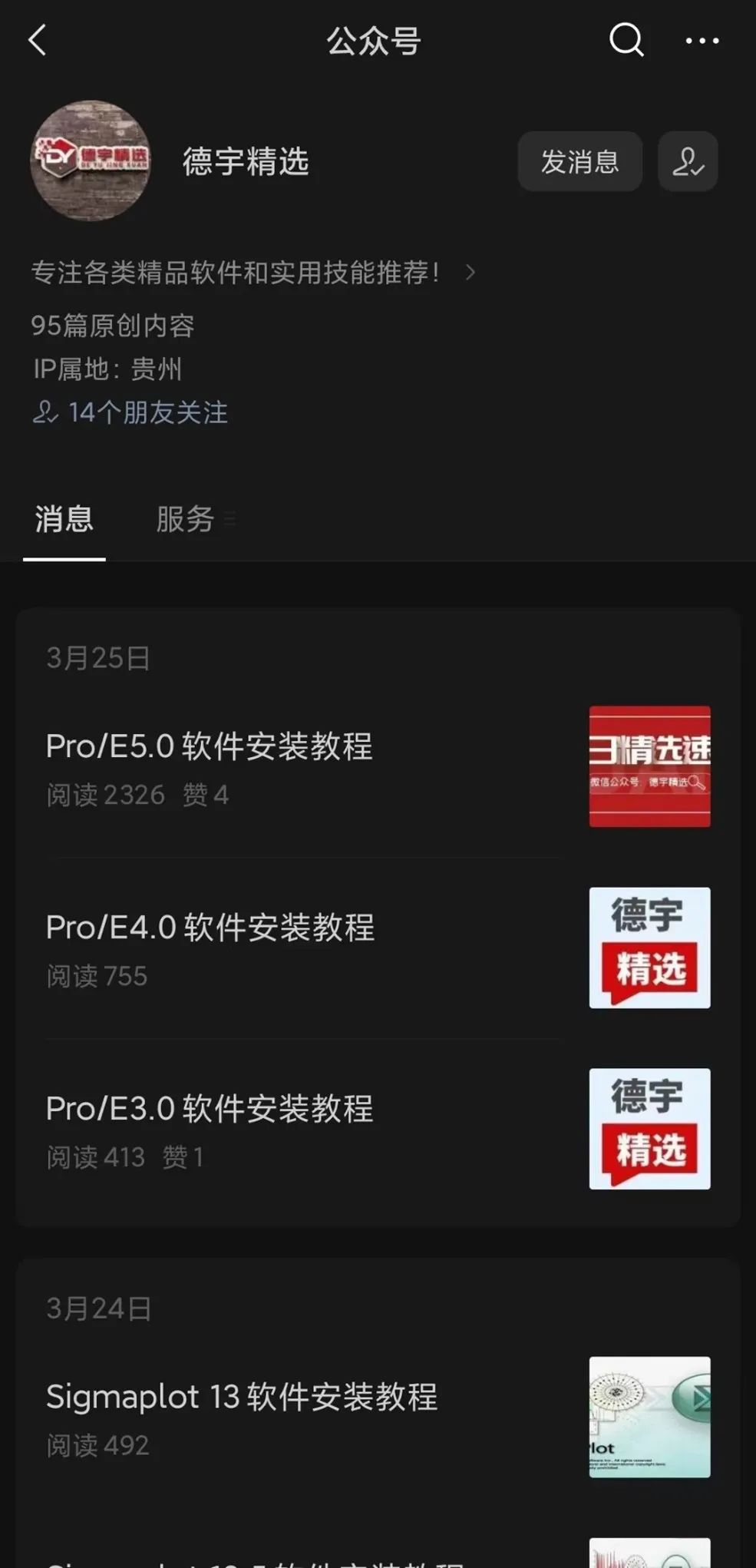The height and width of the screenshot is (1568, 756).
Task: Click the list lines icon next to 服务
Action: tap(230, 519)
